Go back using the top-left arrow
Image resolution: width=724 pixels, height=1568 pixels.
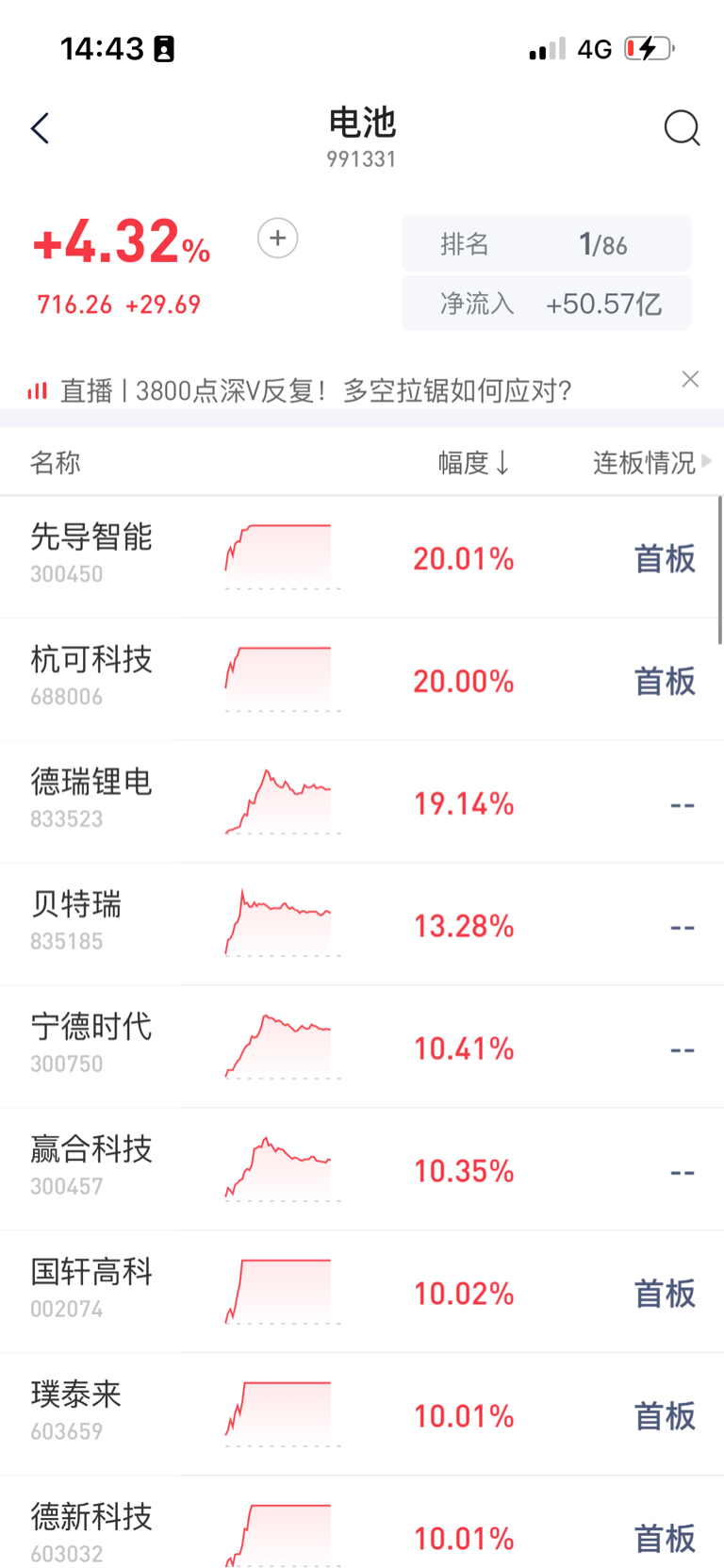tap(40, 128)
